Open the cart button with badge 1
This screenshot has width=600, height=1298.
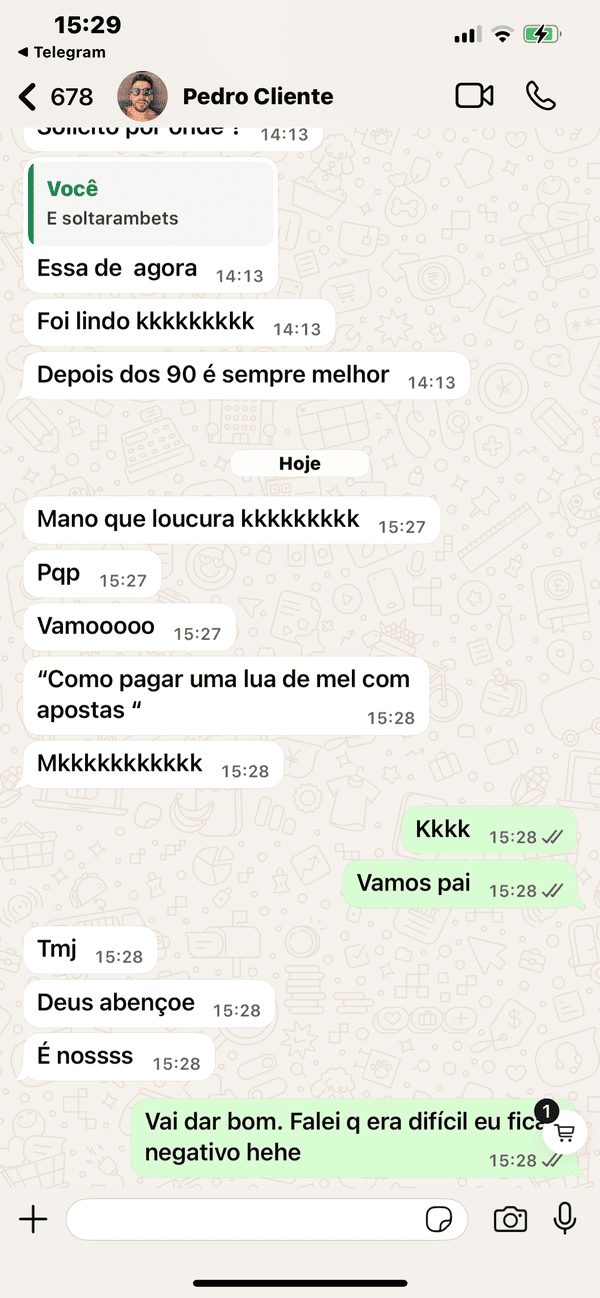tap(563, 1131)
